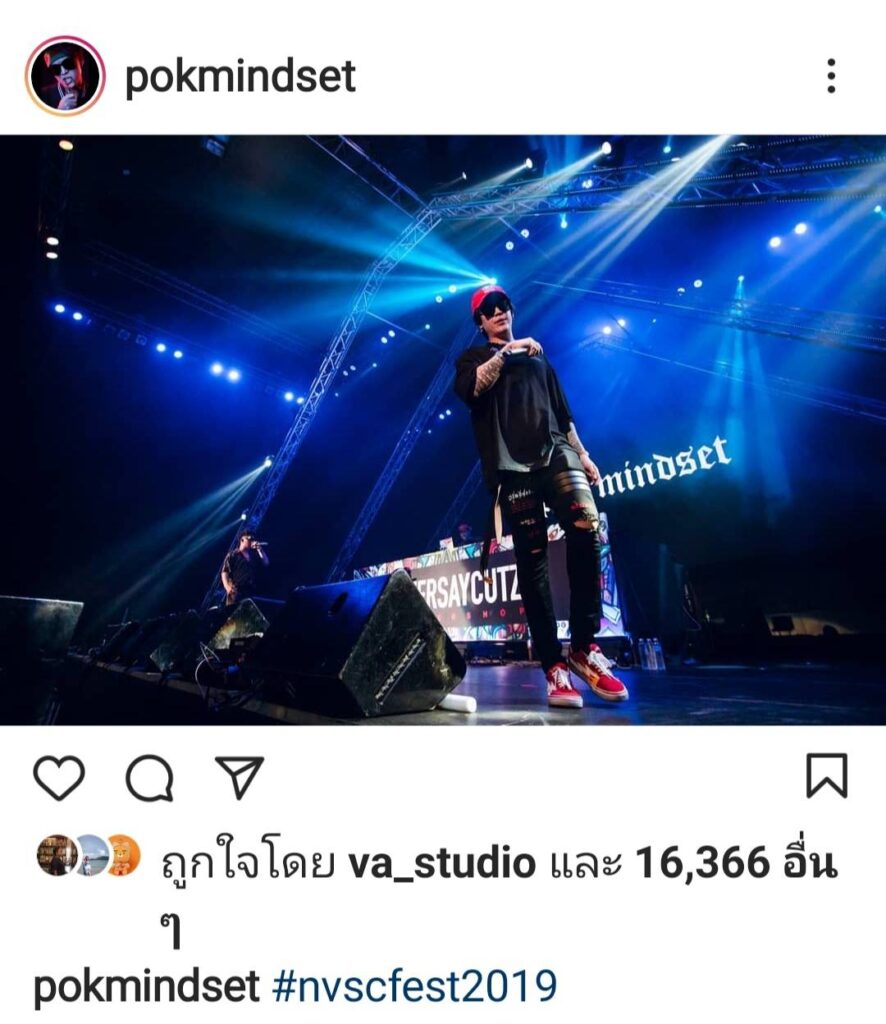Open va_studio's profile from the likes line
Image resolution: width=886 pixels, height=1024 pixels.
(441, 862)
